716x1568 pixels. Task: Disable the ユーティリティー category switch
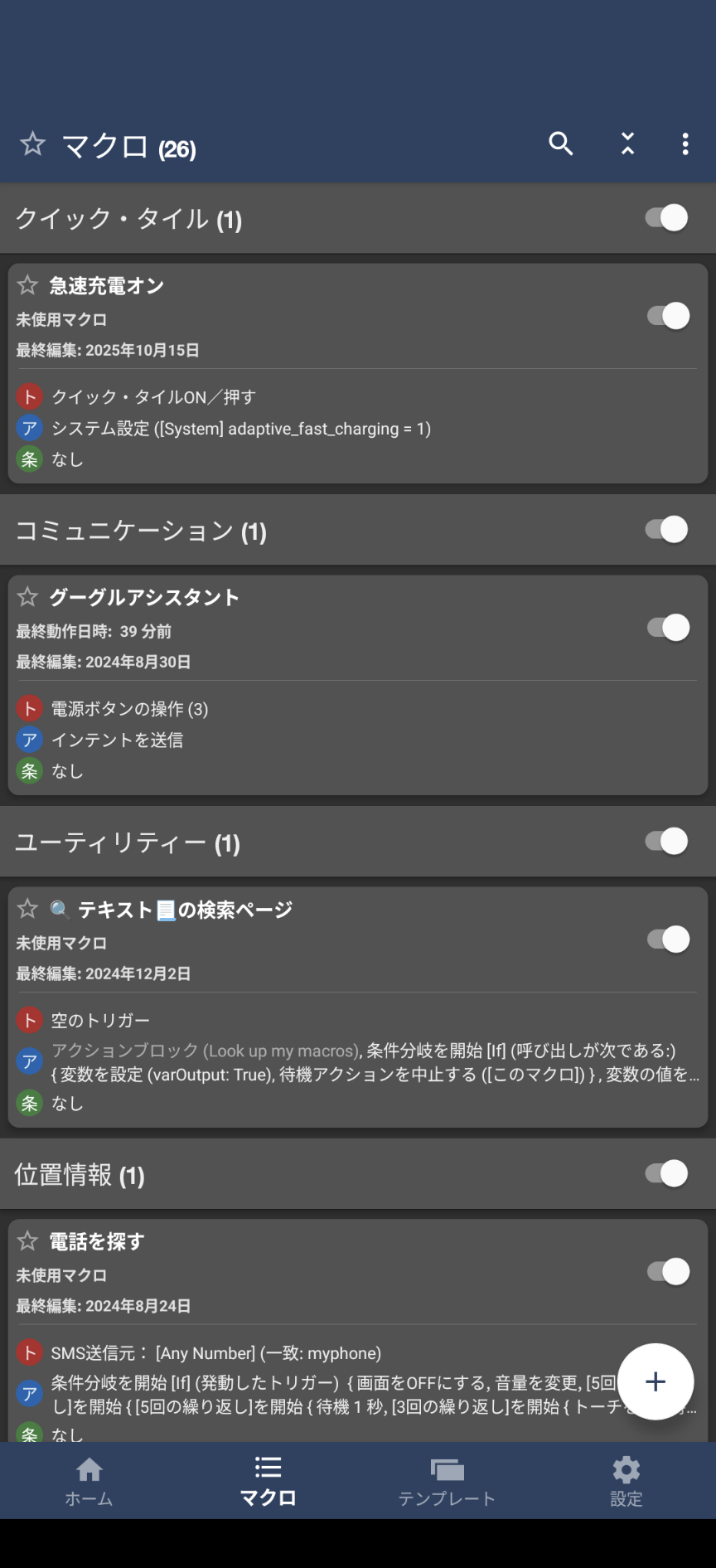pyautogui.click(x=667, y=842)
